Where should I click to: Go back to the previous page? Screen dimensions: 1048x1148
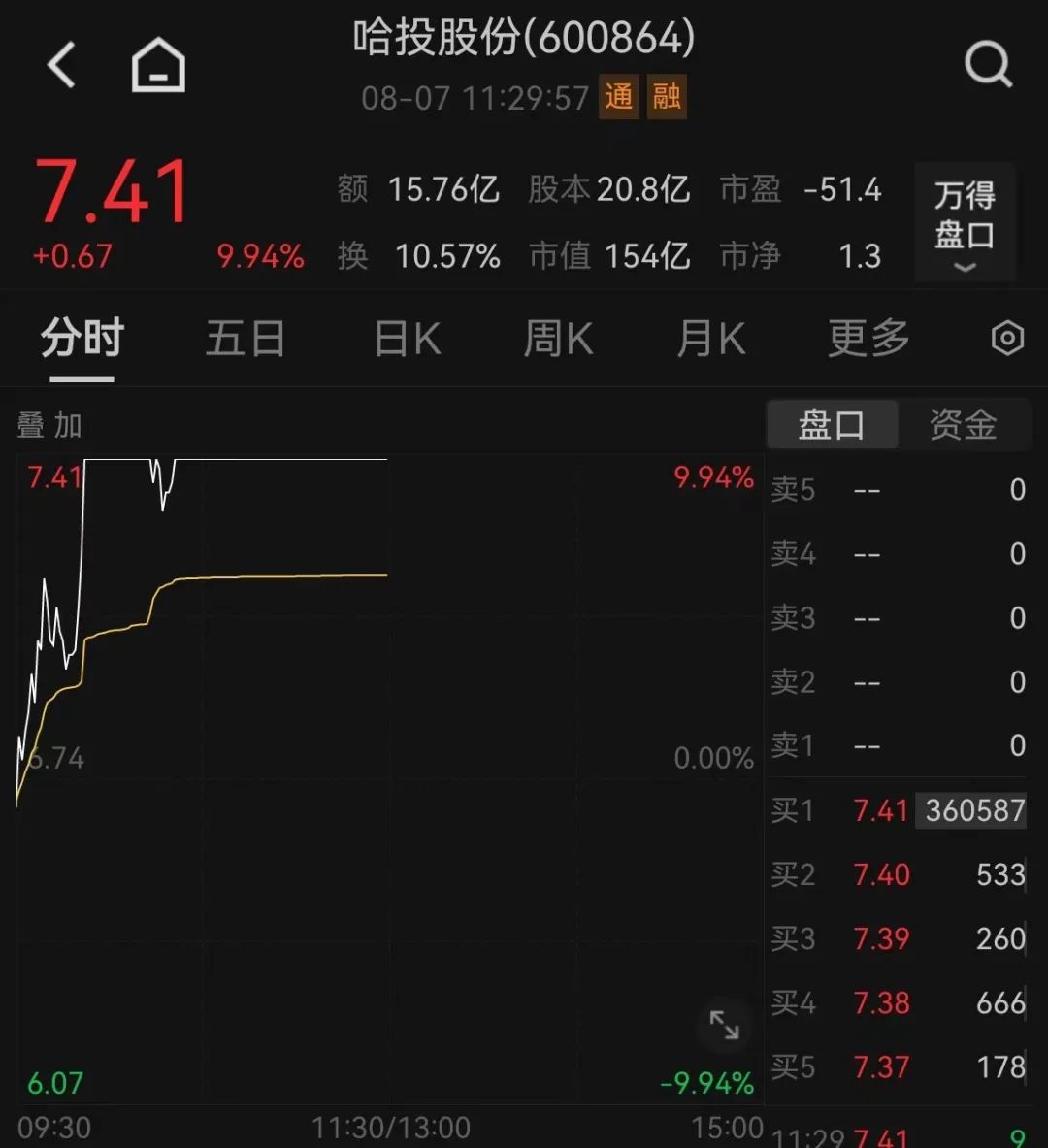coord(62,67)
